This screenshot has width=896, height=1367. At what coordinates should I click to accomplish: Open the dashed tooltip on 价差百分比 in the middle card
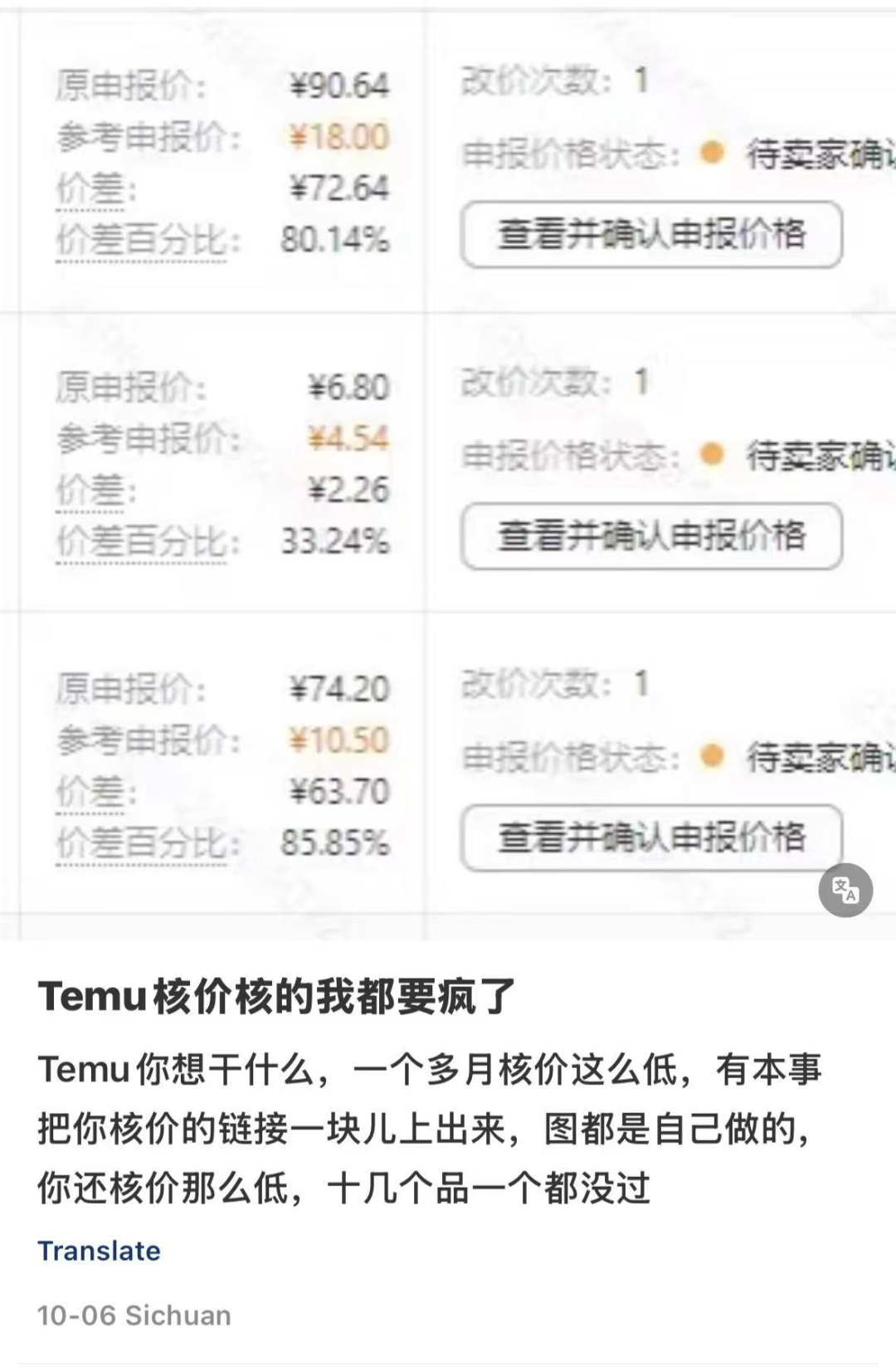[x=139, y=539]
